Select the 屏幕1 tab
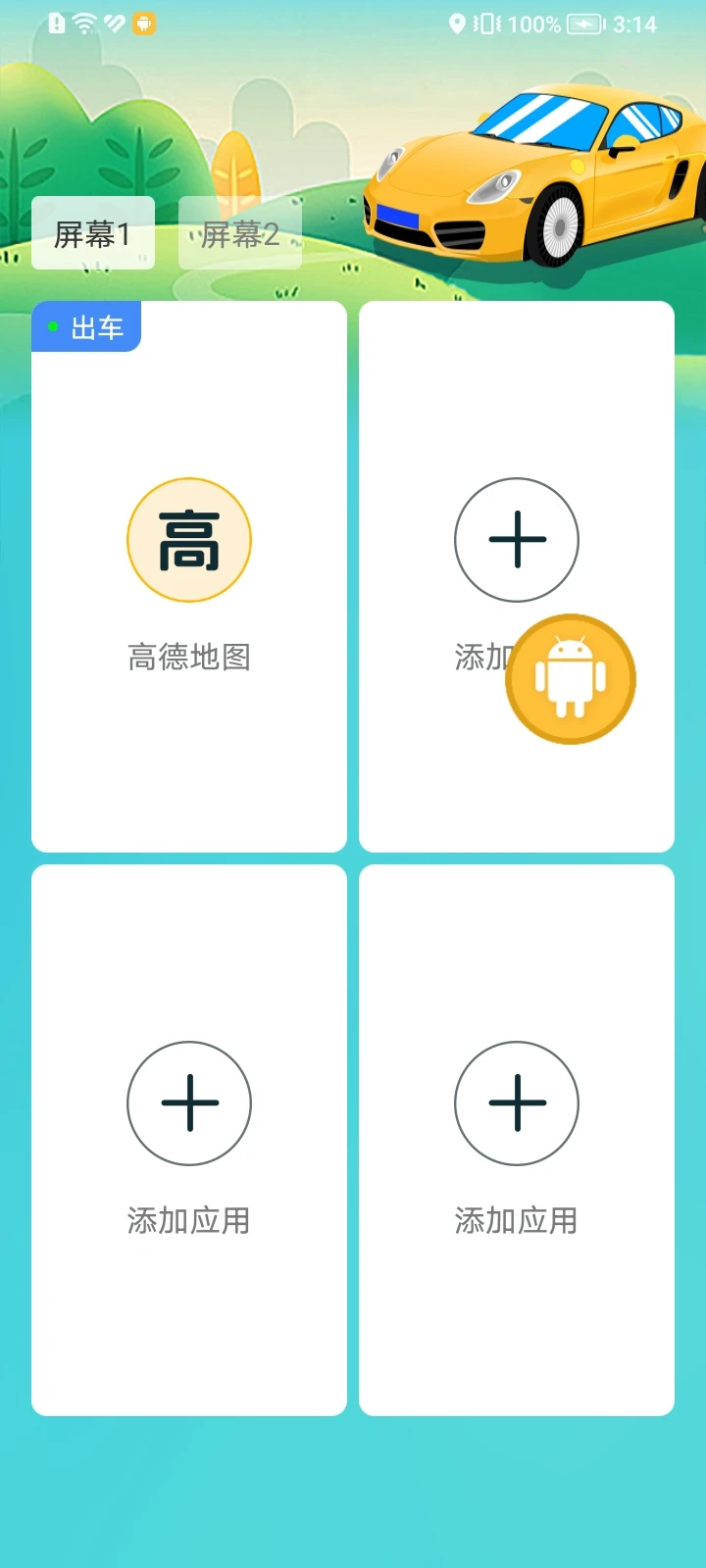Image resolution: width=706 pixels, height=1568 pixels. coord(93,233)
